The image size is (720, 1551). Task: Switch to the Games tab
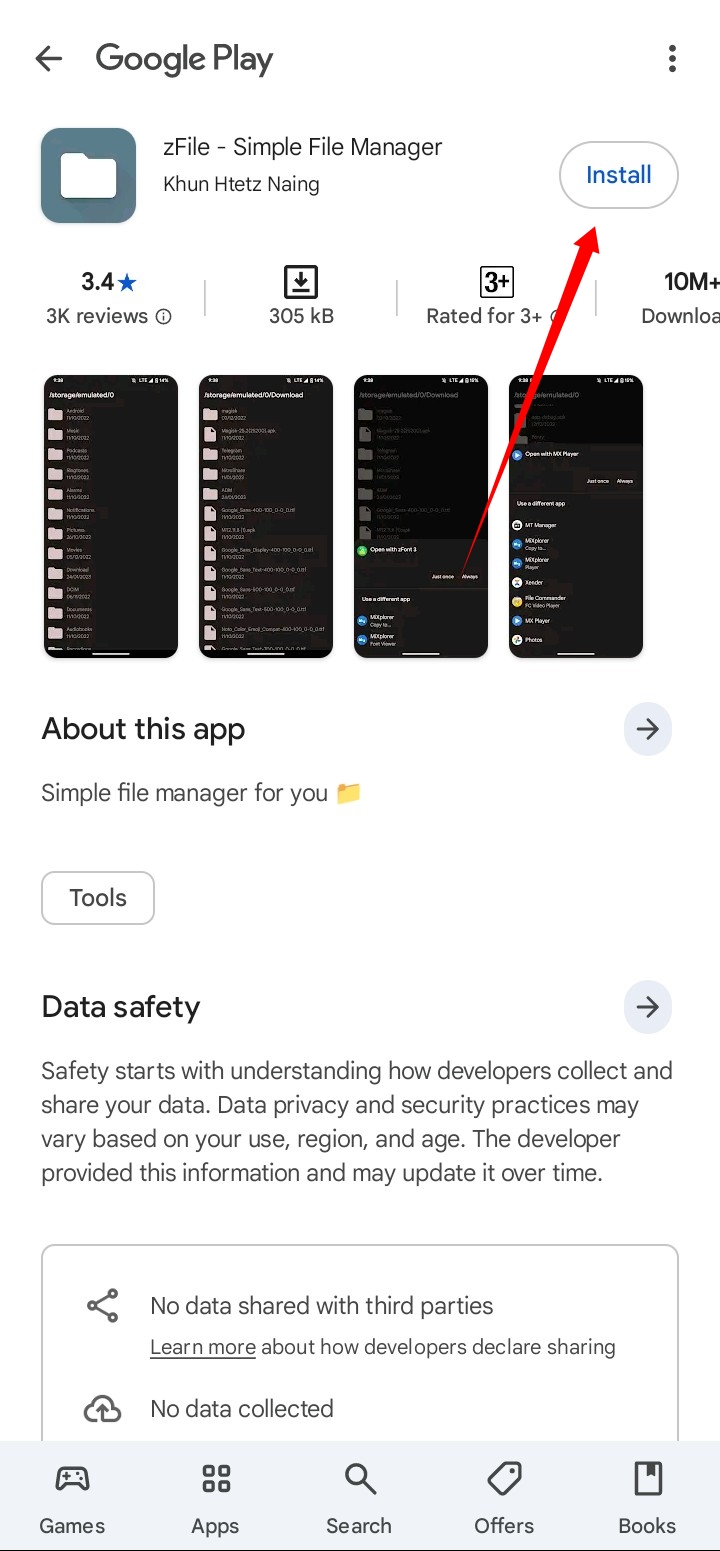coord(72,1497)
